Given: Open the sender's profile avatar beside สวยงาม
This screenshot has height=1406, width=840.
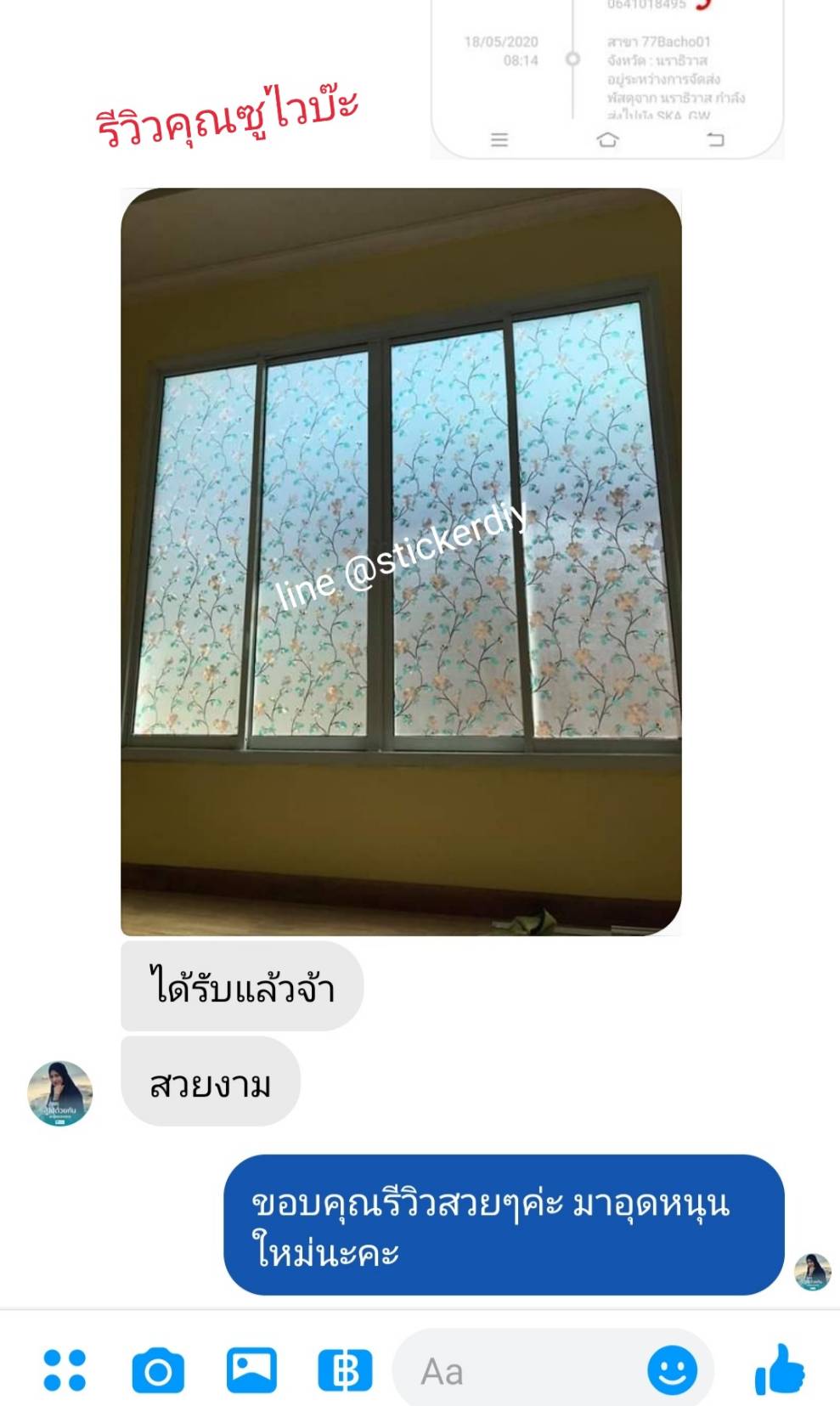Looking at the screenshot, I should (x=59, y=1093).
